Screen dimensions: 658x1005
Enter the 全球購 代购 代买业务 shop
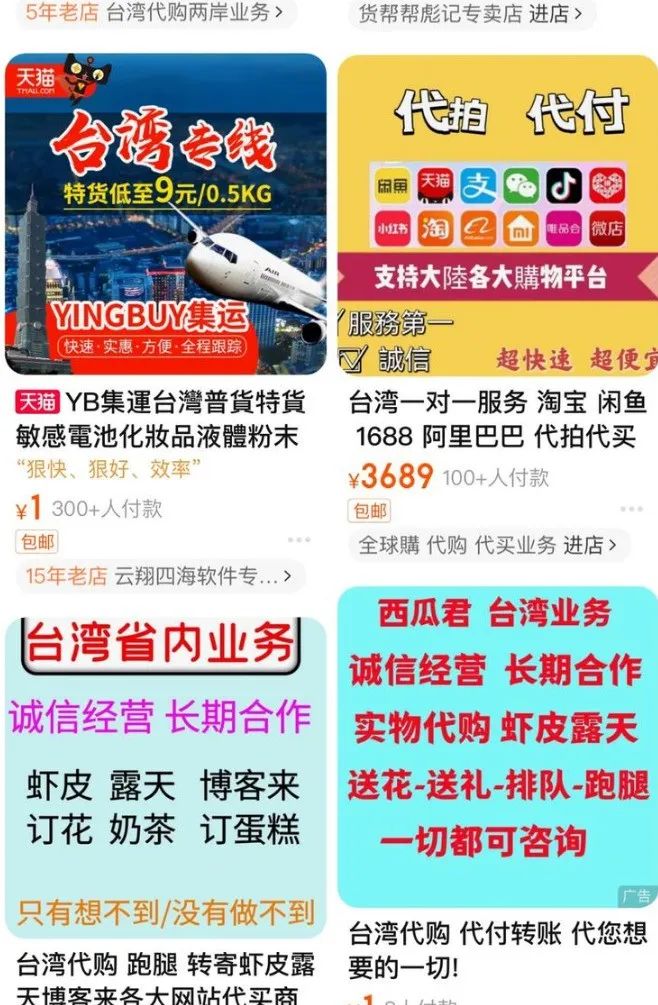489,545
